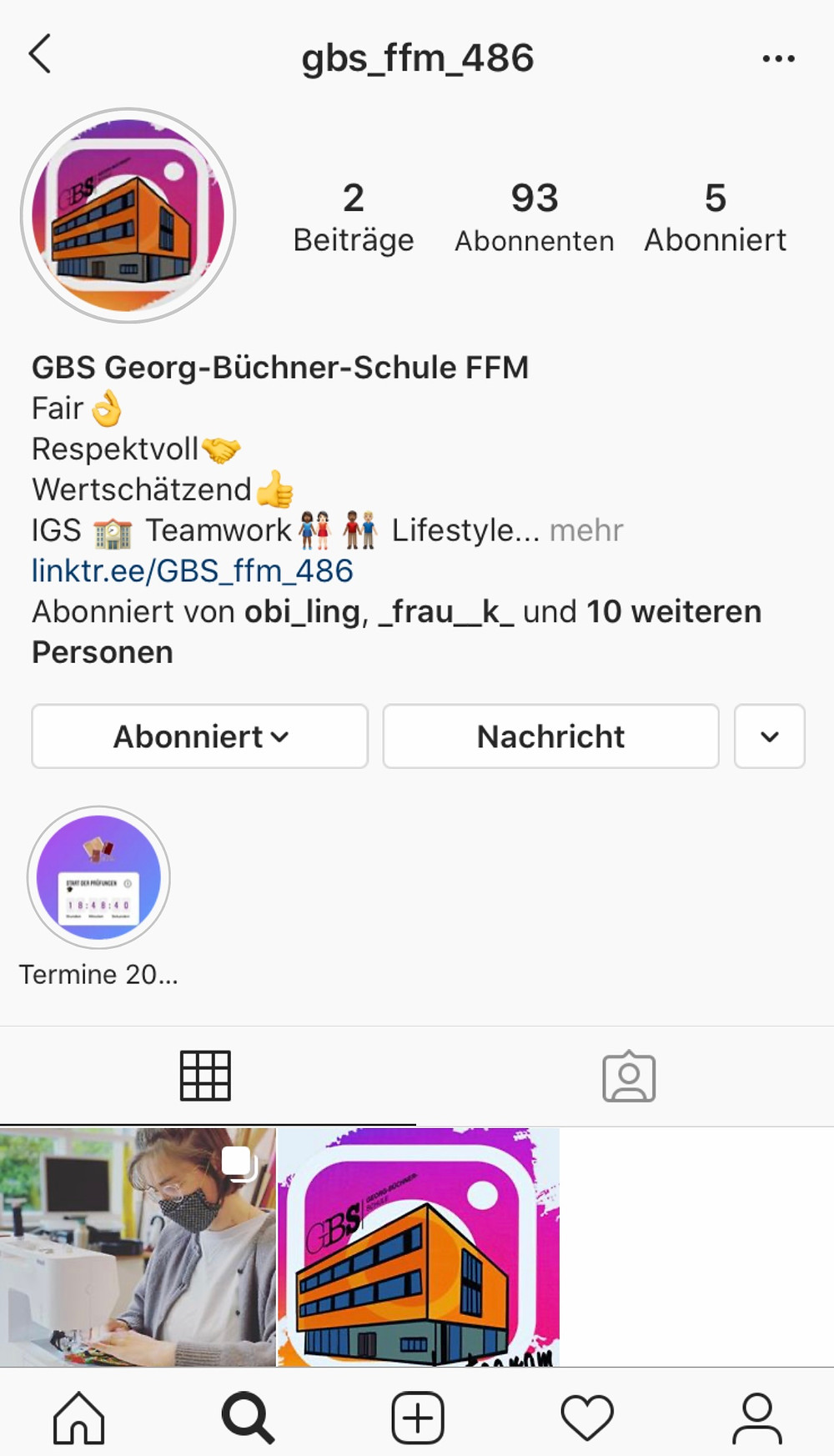Open the GBS building logo post
Viewport: 834px width, 1456px height.
pos(419,1247)
